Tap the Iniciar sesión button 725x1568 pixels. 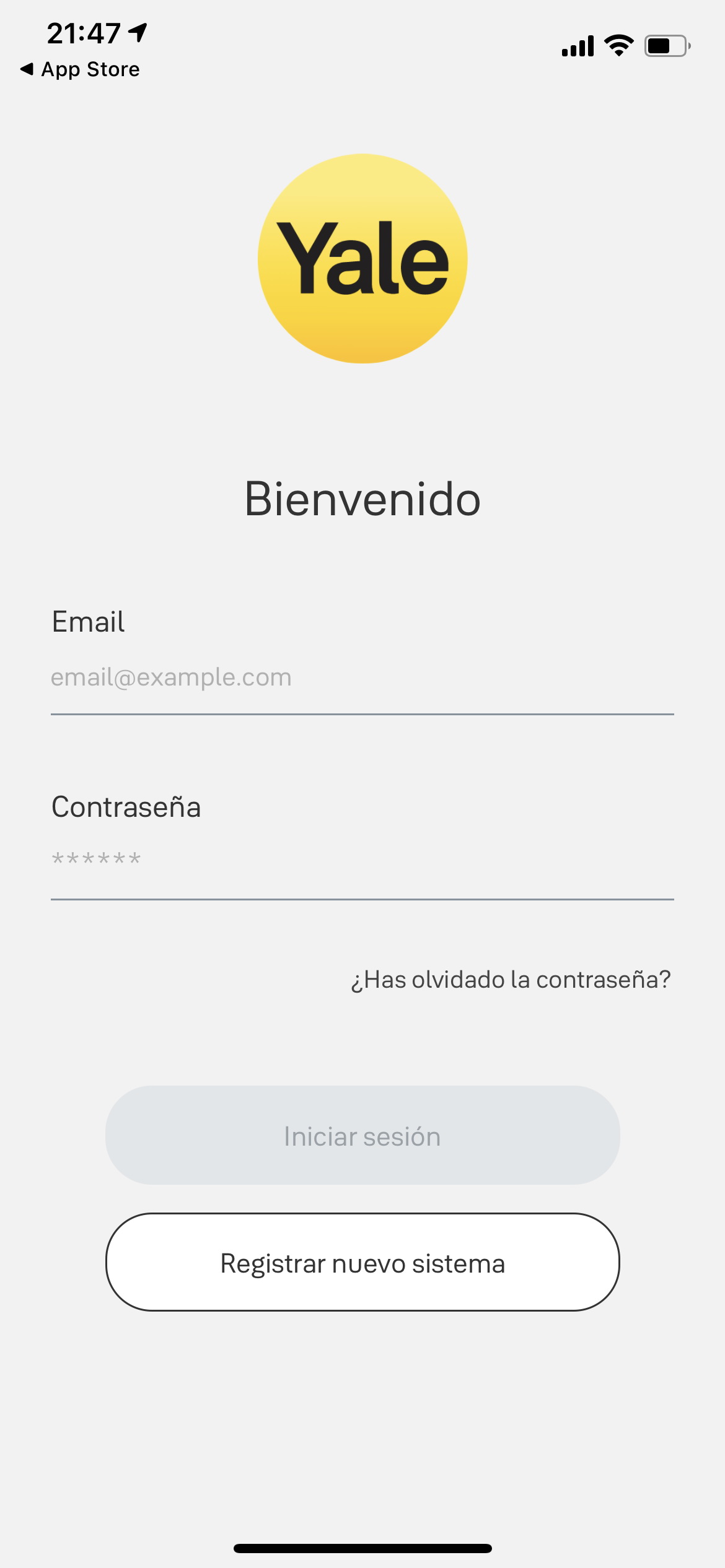tap(362, 1135)
